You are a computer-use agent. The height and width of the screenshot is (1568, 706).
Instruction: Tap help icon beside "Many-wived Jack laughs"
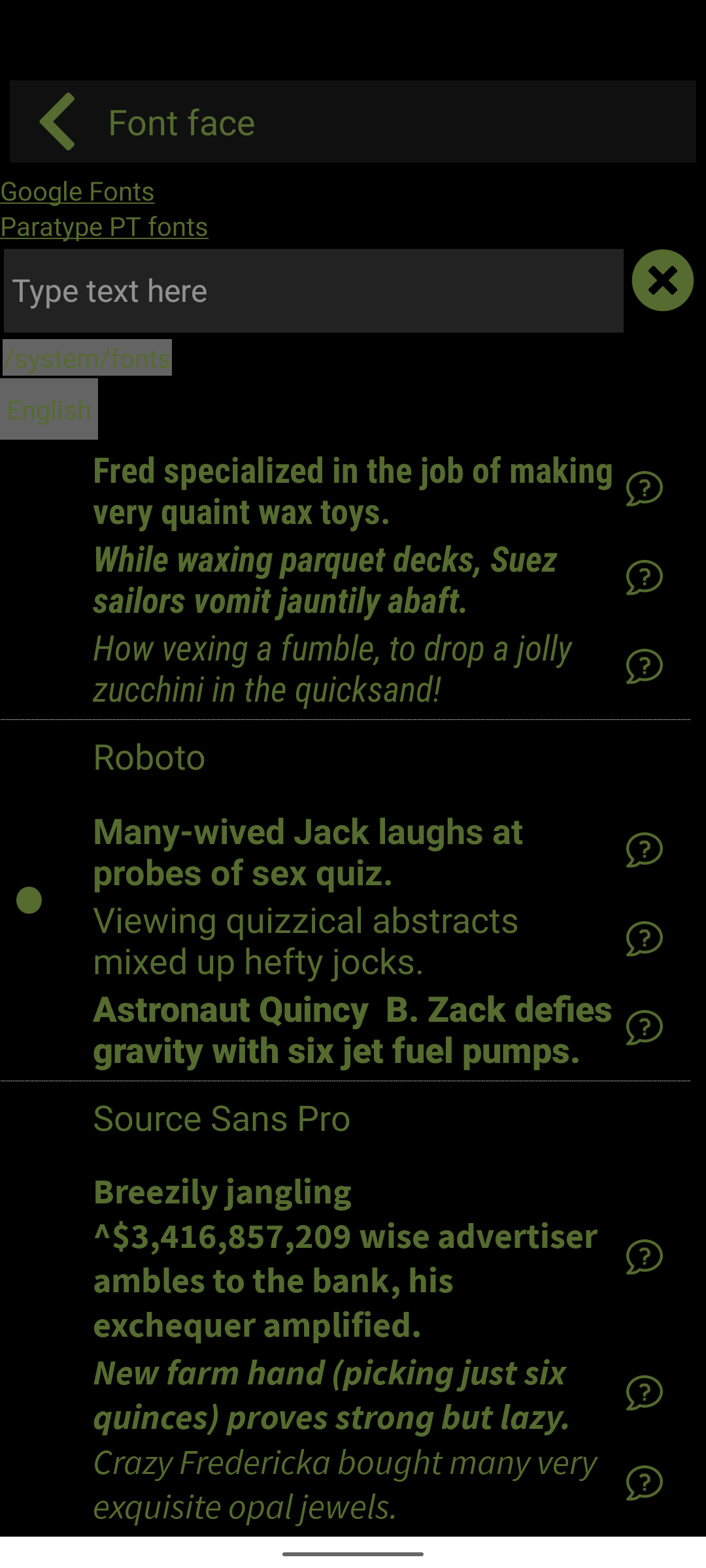(644, 850)
